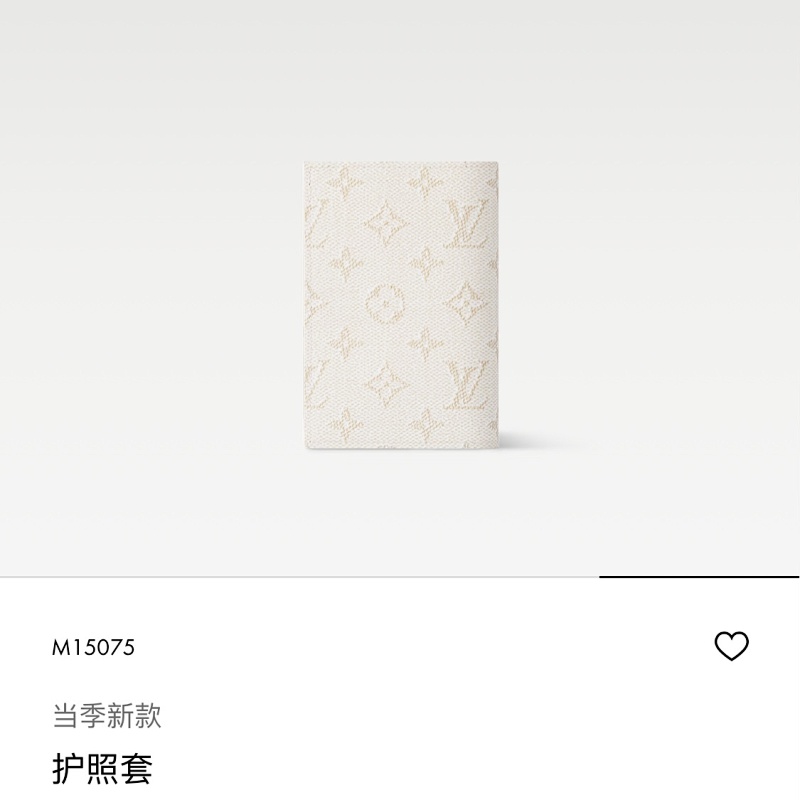This screenshot has width=800, height=800.
Task: Add passport cover M15075 to wishlist
Action: click(x=732, y=646)
